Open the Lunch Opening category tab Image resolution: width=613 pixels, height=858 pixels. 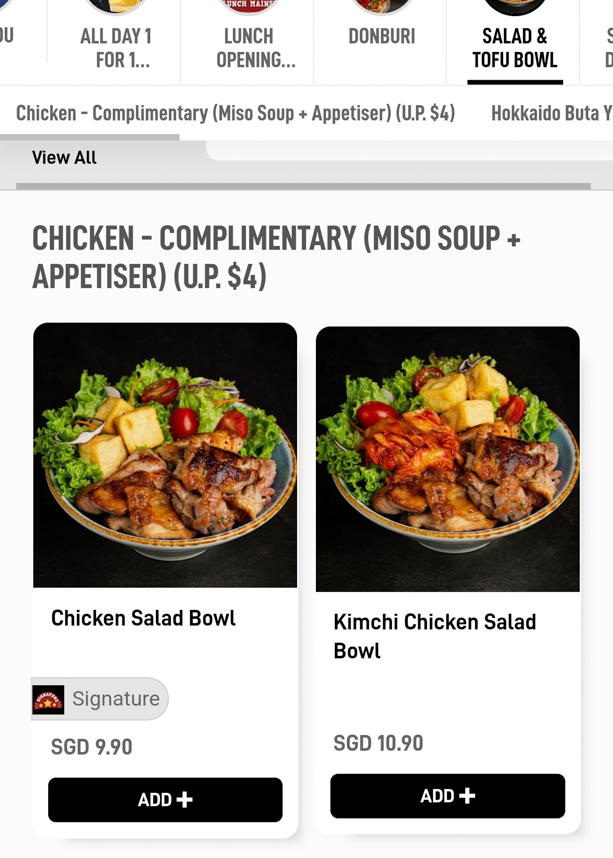[249, 47]
